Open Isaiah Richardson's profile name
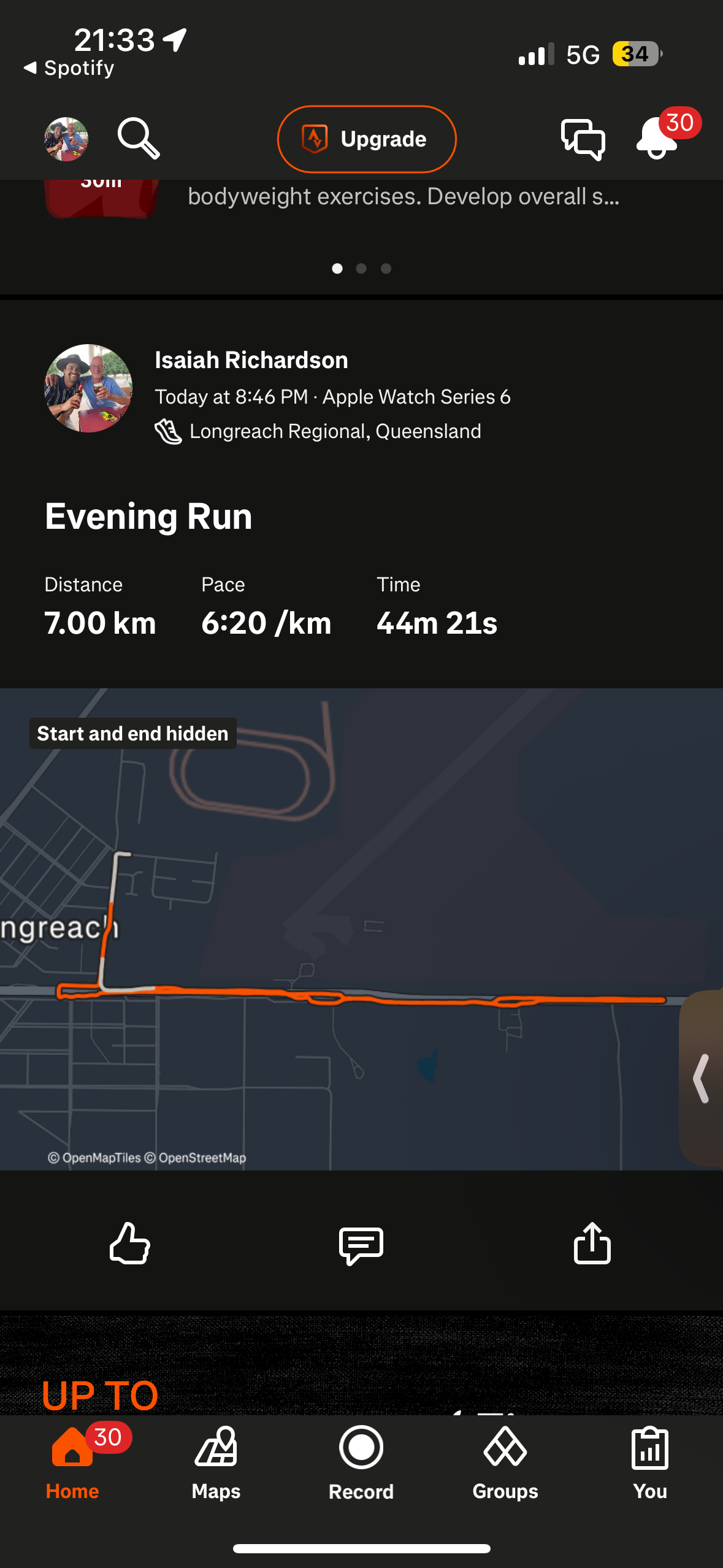Screen dimensions: 723x1568 click(251, 360)
